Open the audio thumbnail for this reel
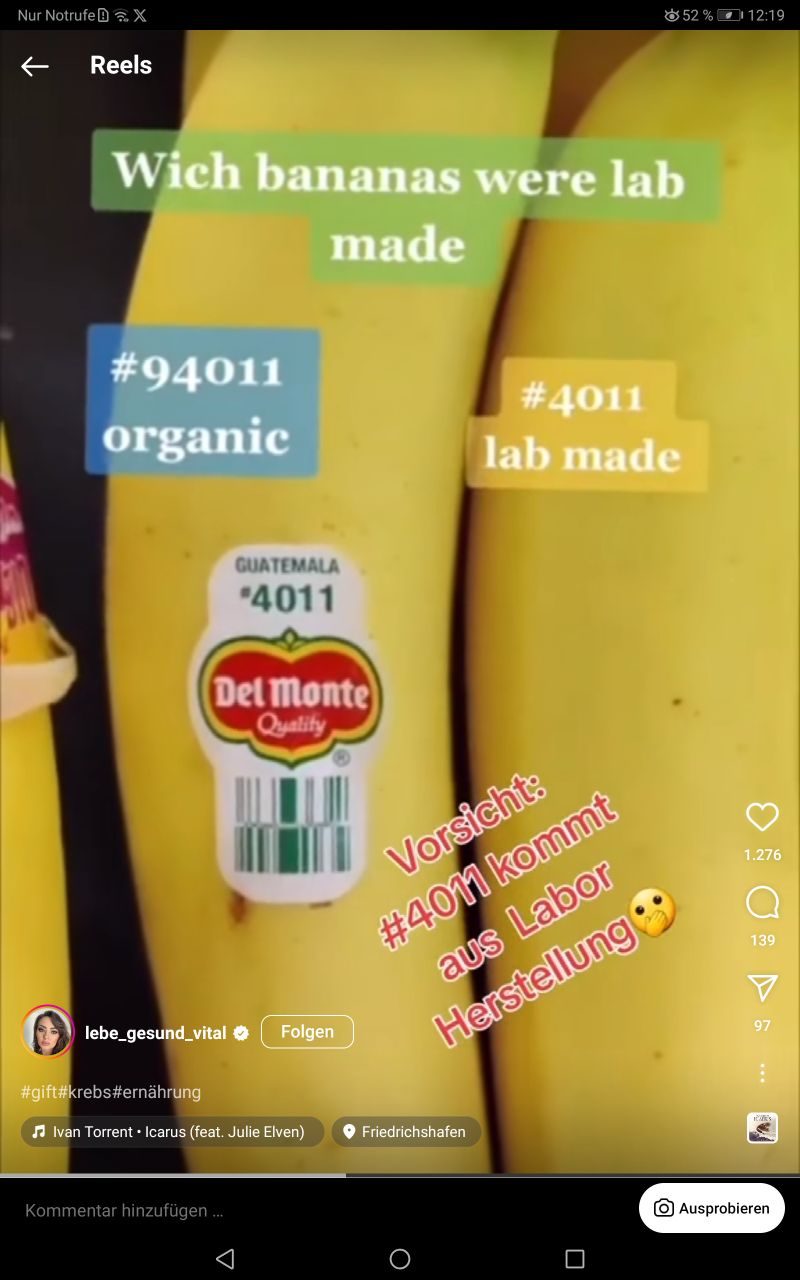Viewport: 800px width, 1280px height. coord(762,1128)
